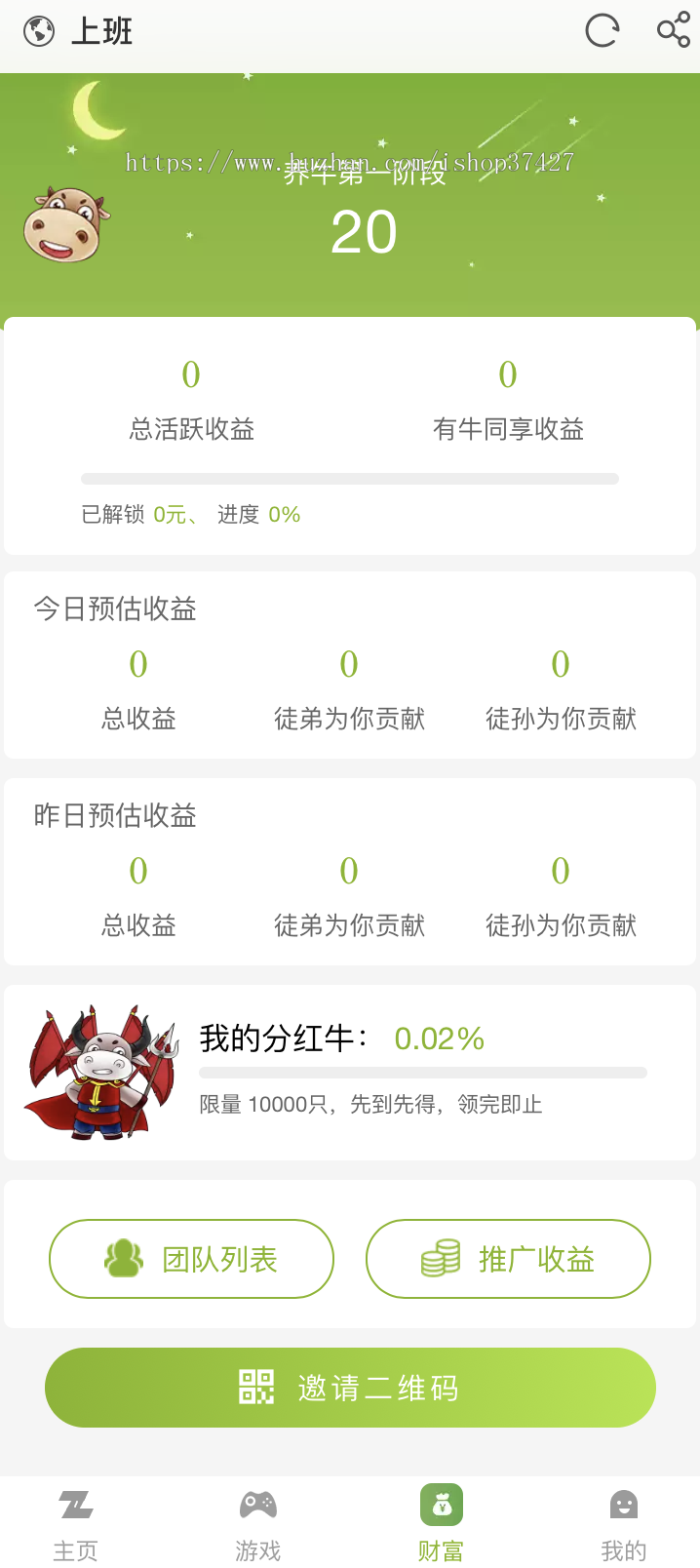
Task: Tap the refresh icon in the top bar
Action: point(602,31)
